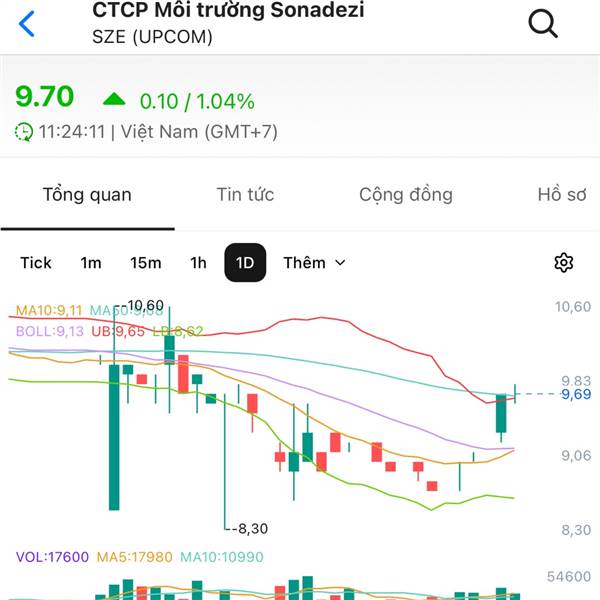Open the search magnifier icon
This screenshot has width=600, height=600.
point(543,24)
